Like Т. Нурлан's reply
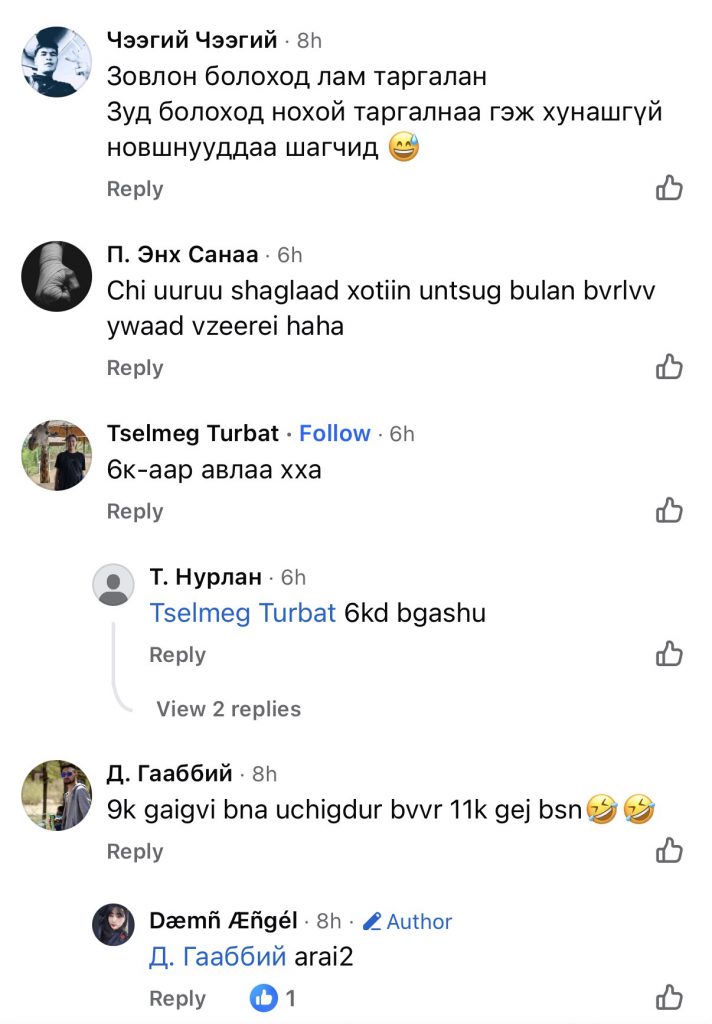Image resolution: width=712 pixels, height=1024 pixels. click(x=669, y=654)
